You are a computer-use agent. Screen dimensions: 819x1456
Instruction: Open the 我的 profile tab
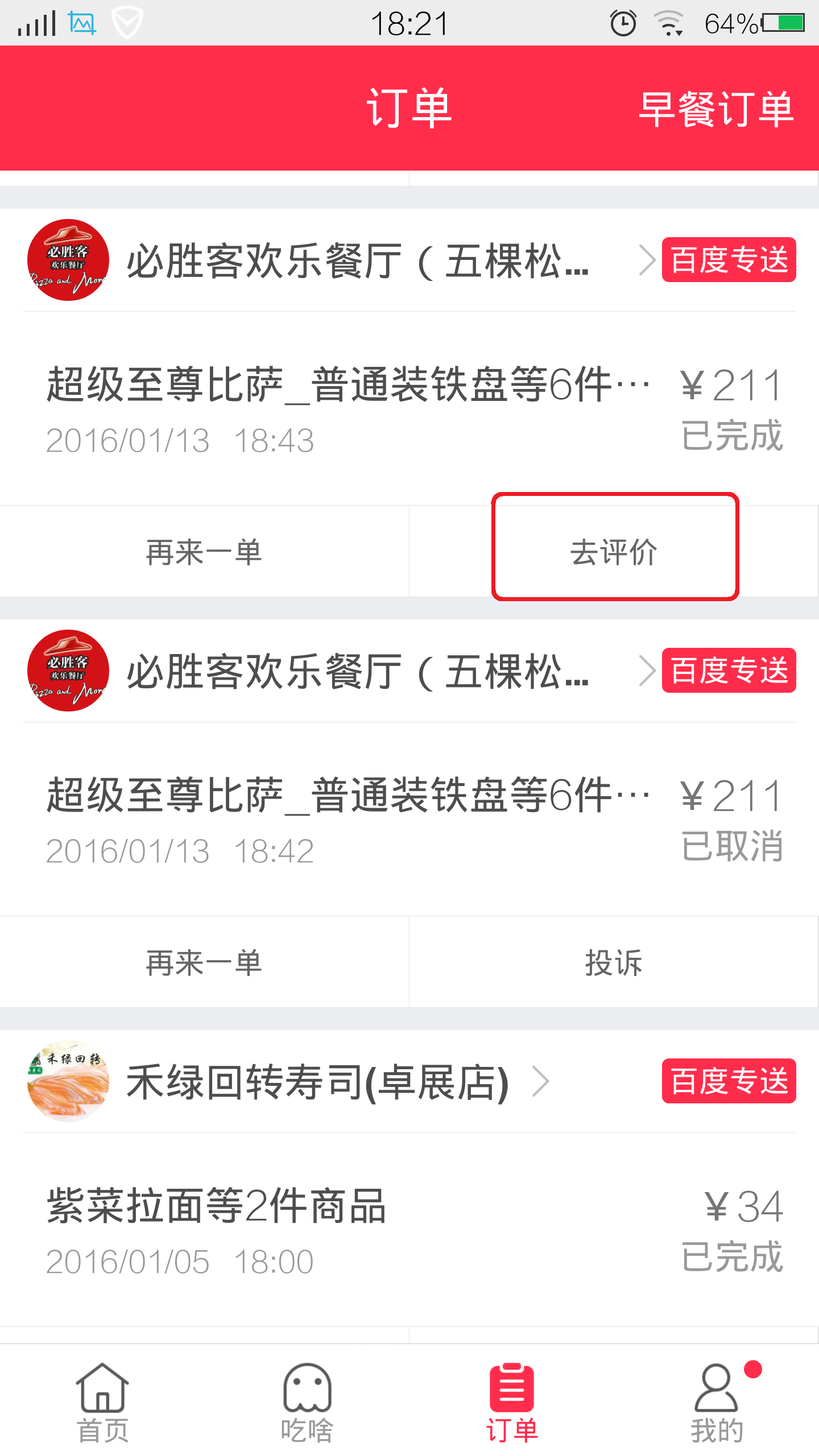pyautogui.click(x=717, y=1403)
